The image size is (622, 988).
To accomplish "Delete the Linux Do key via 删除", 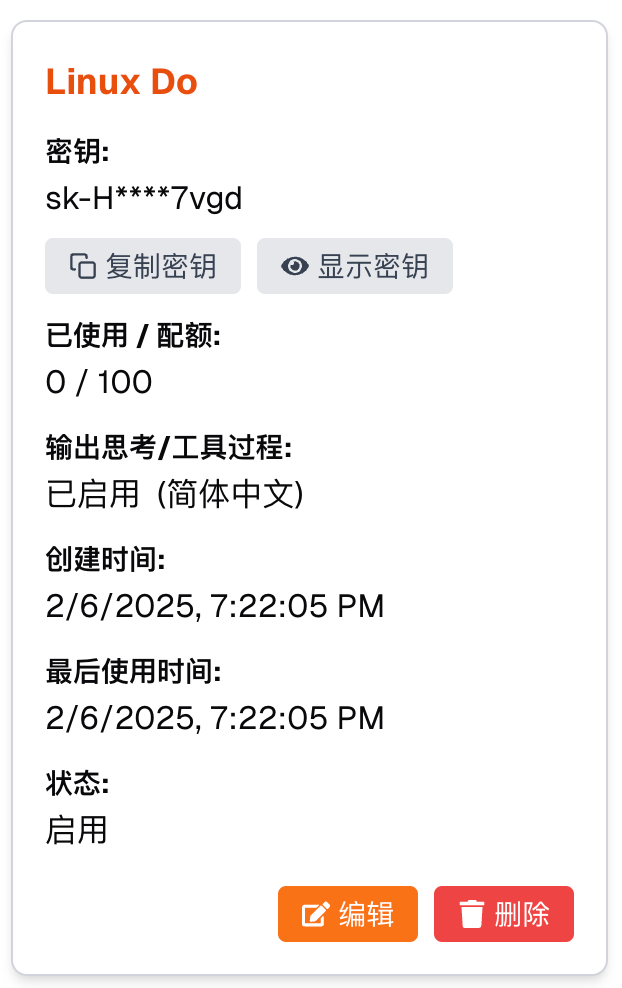I will coord(504,914).
